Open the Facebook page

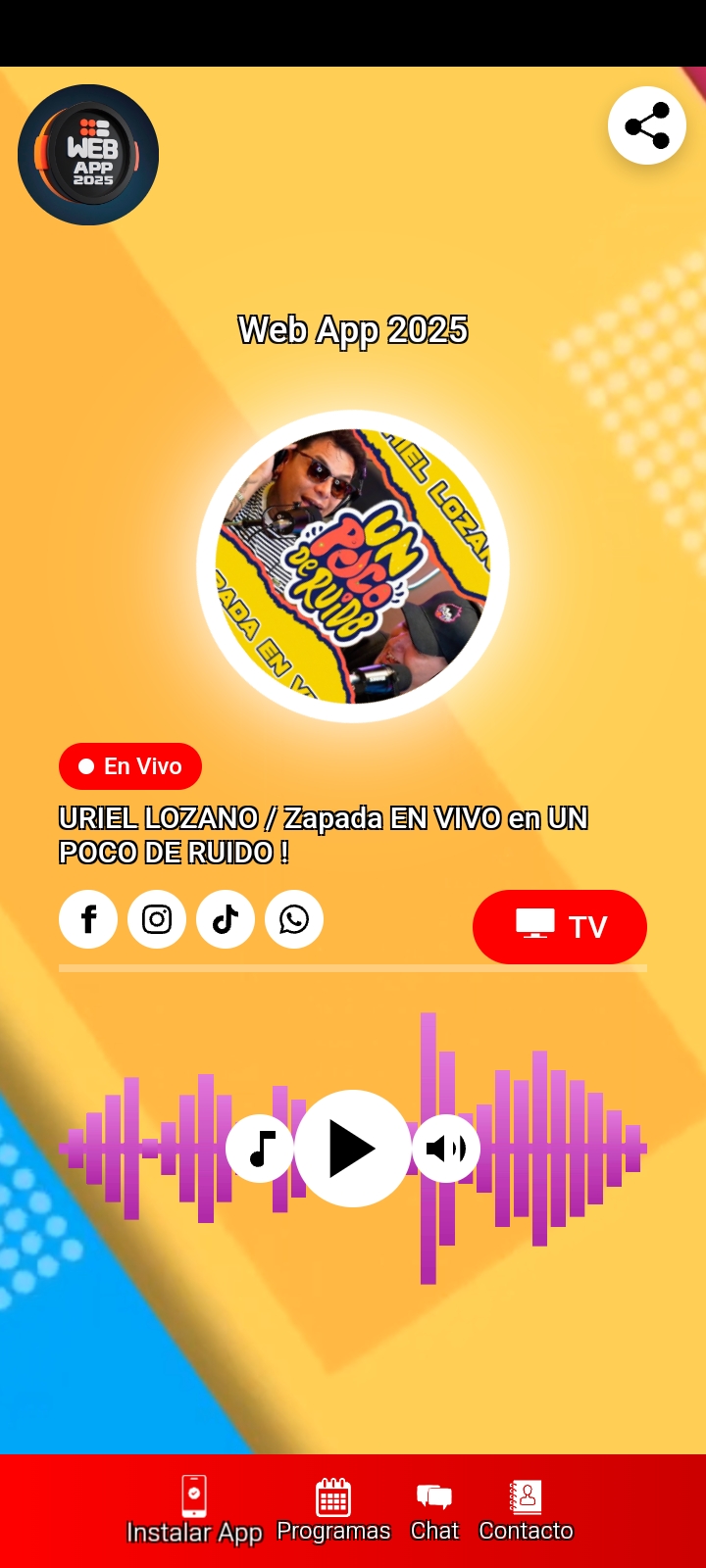(x=88, y=919)
